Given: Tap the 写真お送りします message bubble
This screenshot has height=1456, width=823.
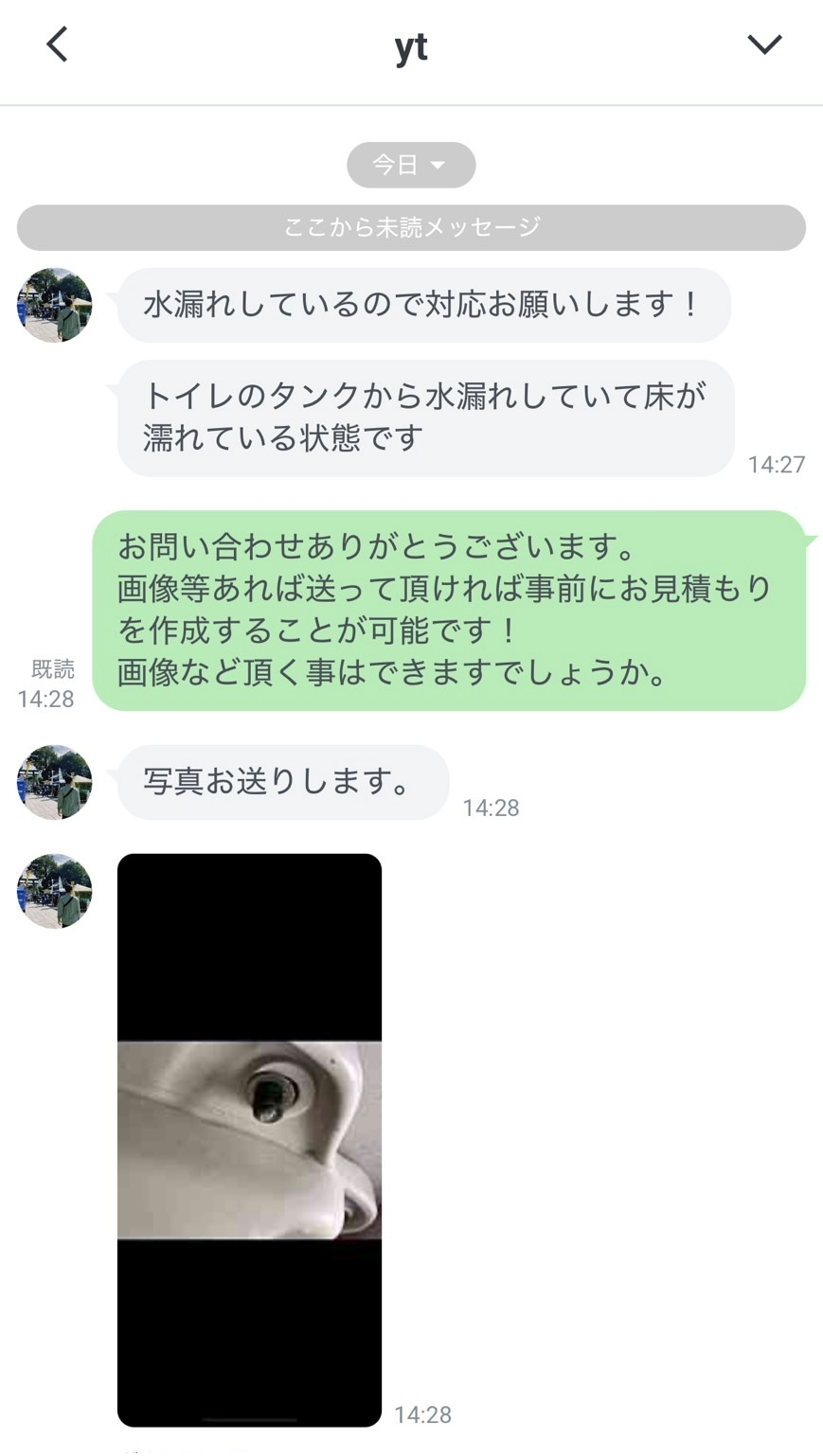Looking at the screenshot, I should [281, 783].
